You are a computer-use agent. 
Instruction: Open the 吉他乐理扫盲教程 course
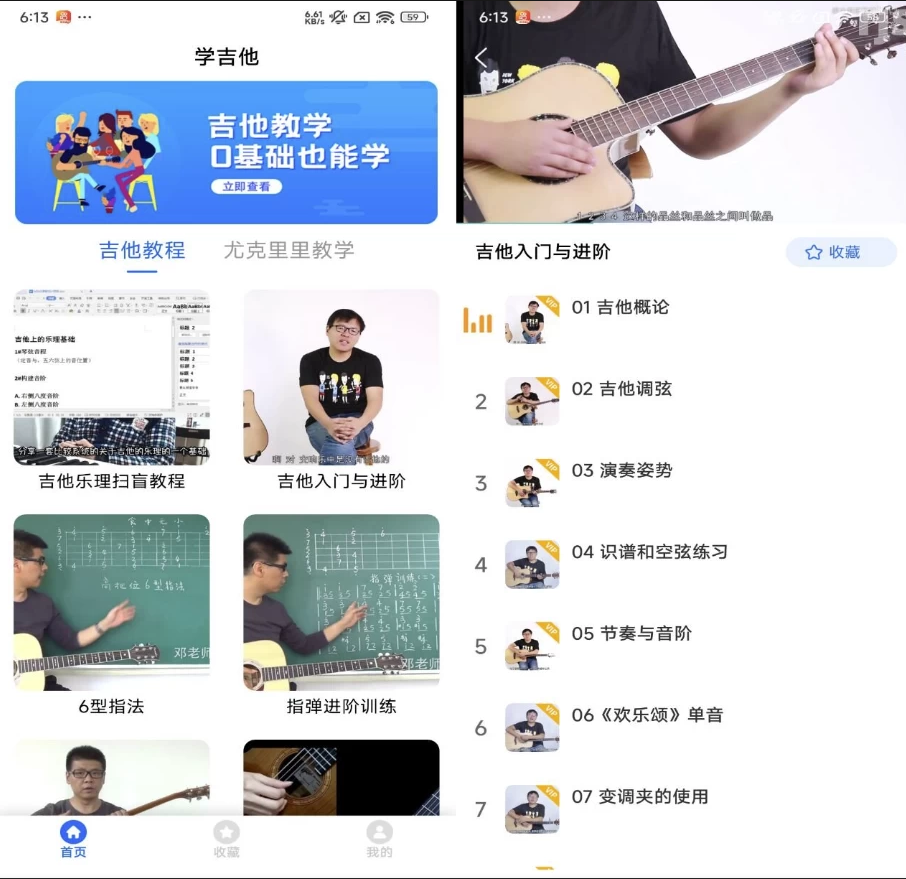point(112,390)
